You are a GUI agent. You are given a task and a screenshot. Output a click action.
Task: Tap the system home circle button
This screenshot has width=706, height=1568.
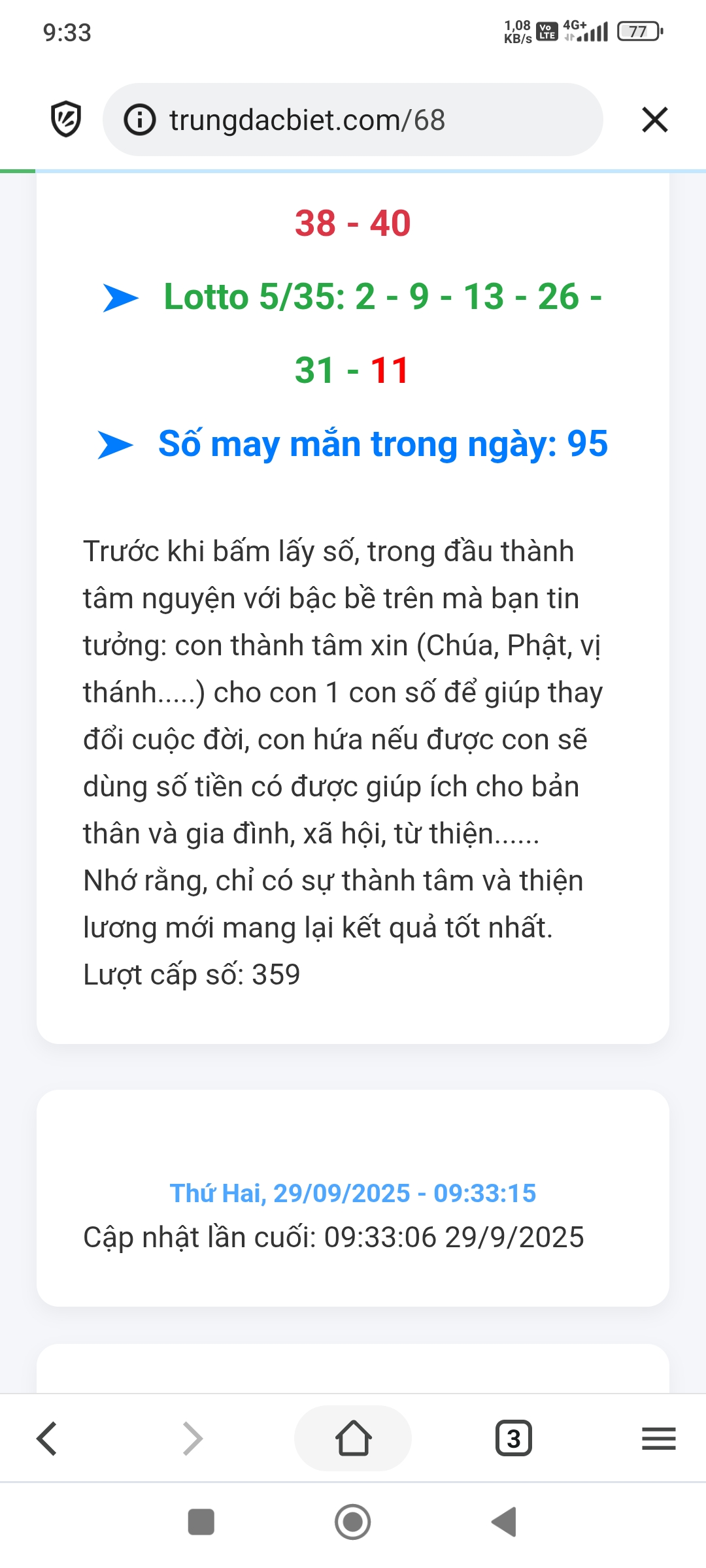[x=353, y=1522]
